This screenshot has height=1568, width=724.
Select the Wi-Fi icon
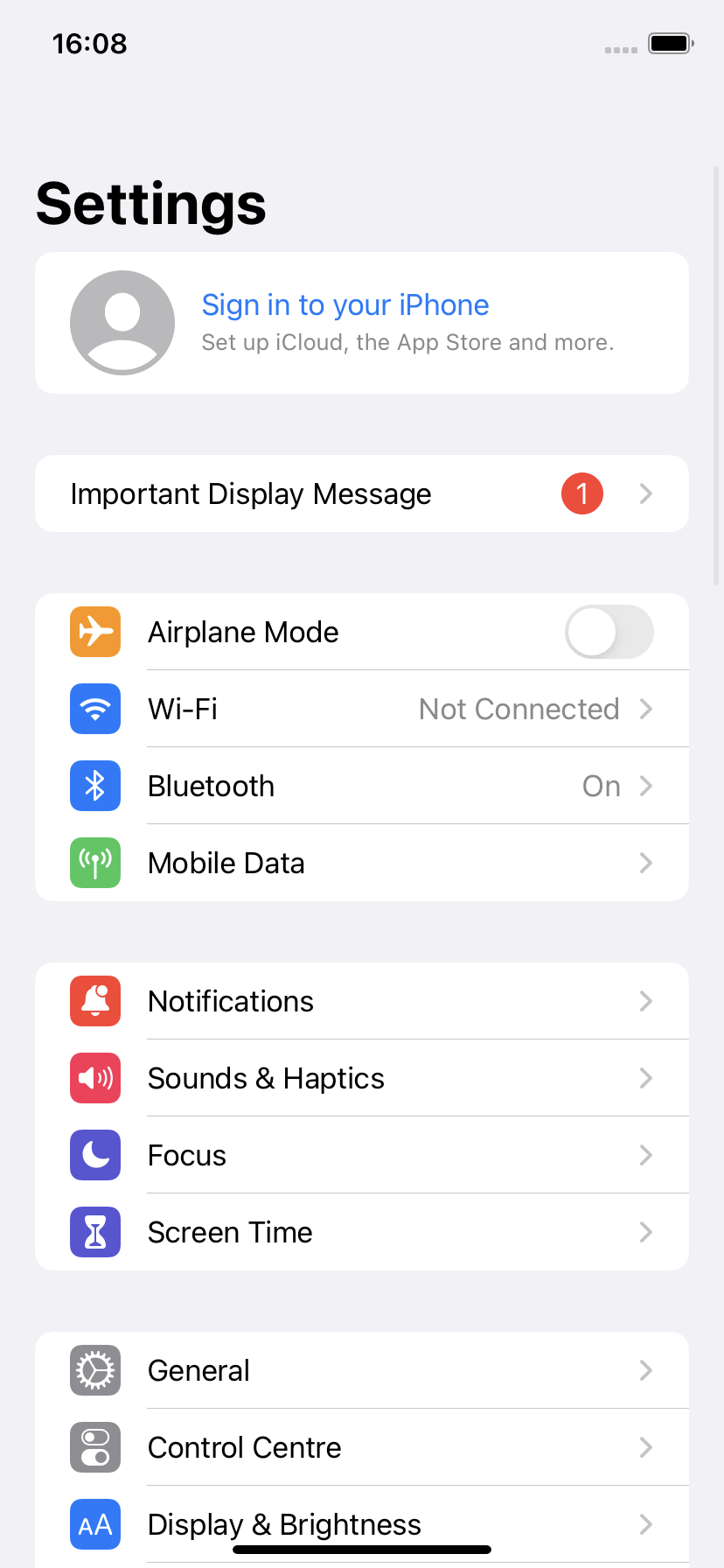pyautogui.click(x=94, y=709)
